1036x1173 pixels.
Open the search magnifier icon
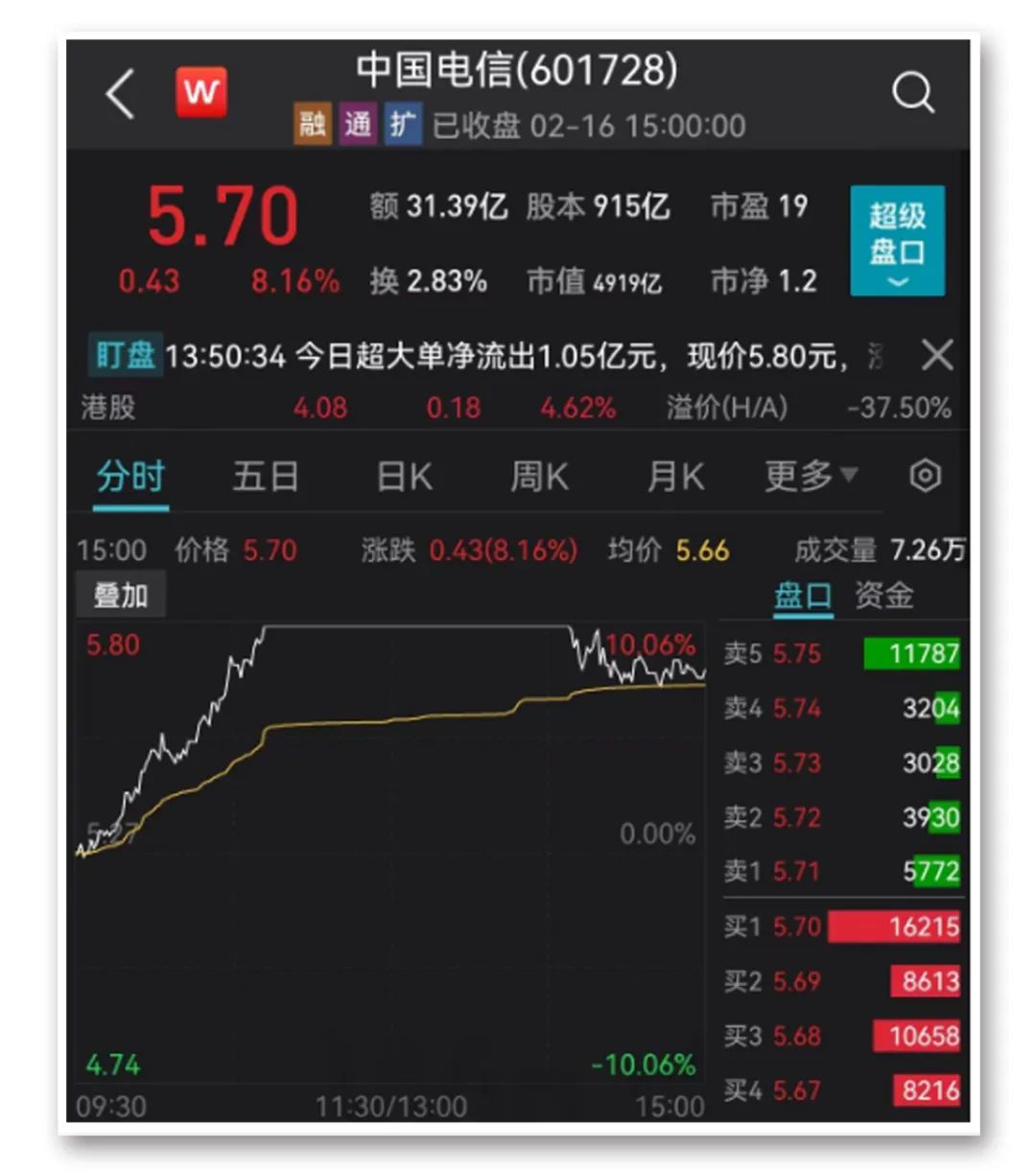(x=911, y=93)
